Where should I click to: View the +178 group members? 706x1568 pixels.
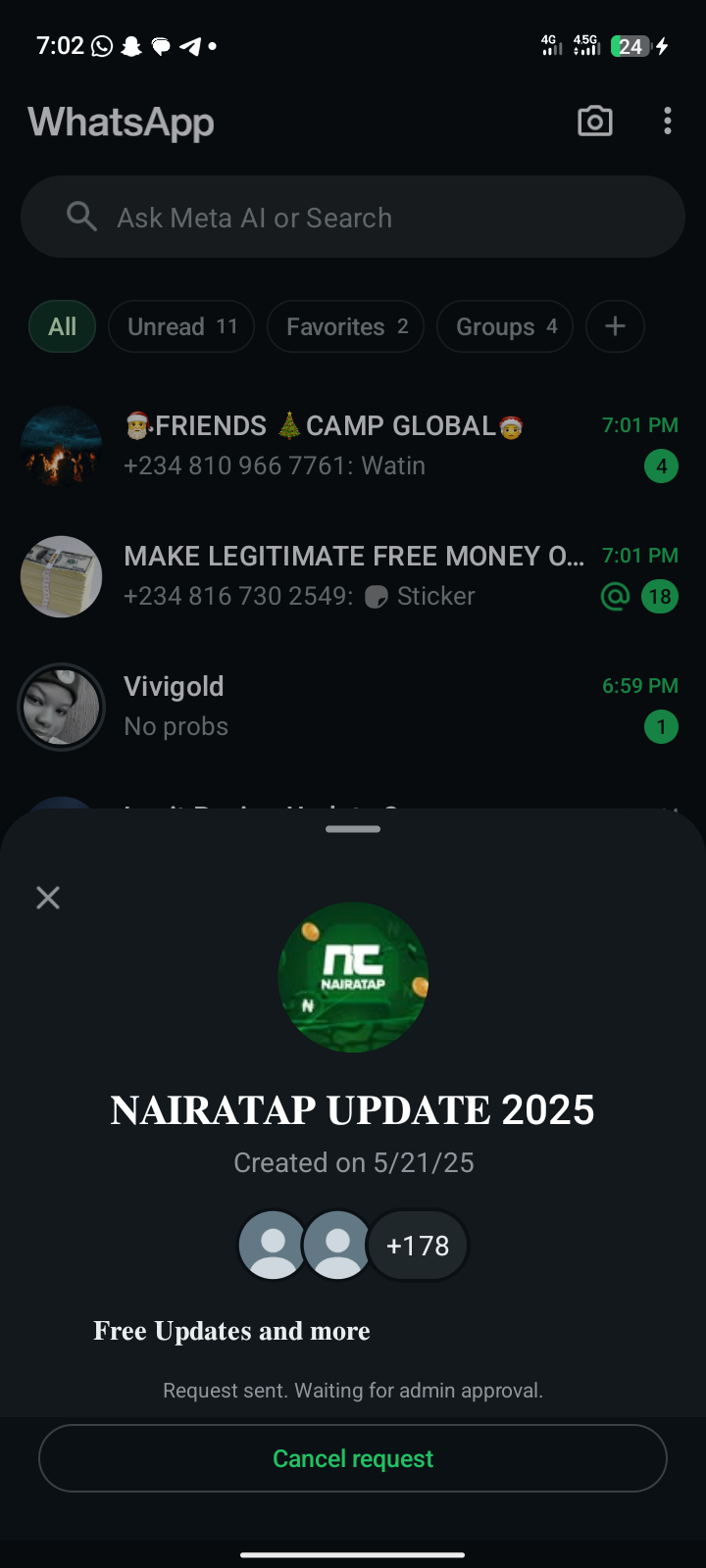[x=418, y=1246]
